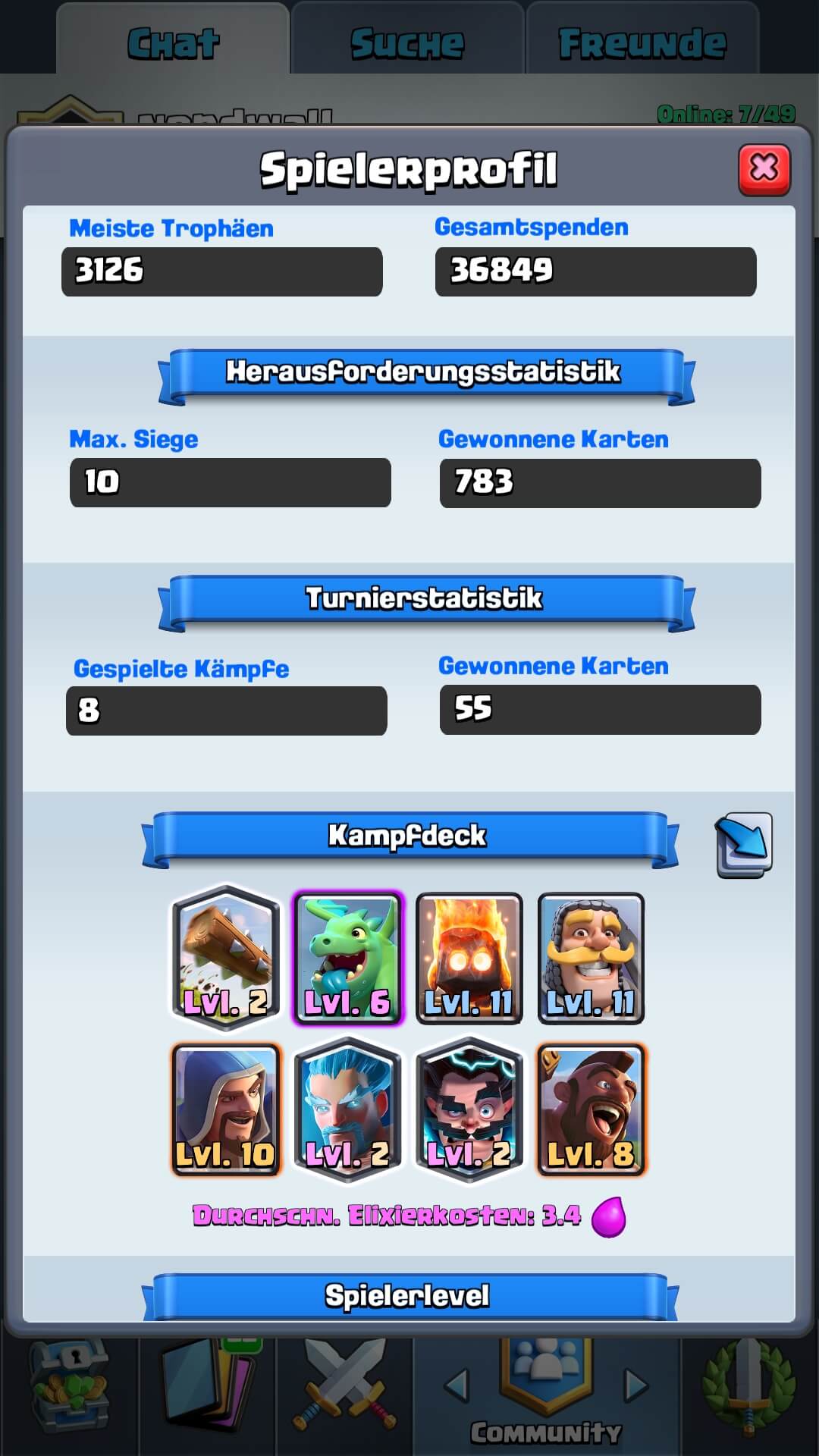Viewport: 819px width, 1456px height.
Task: View the Fire Spirits card Lvl. 11
Action: [x=469, y=959]
